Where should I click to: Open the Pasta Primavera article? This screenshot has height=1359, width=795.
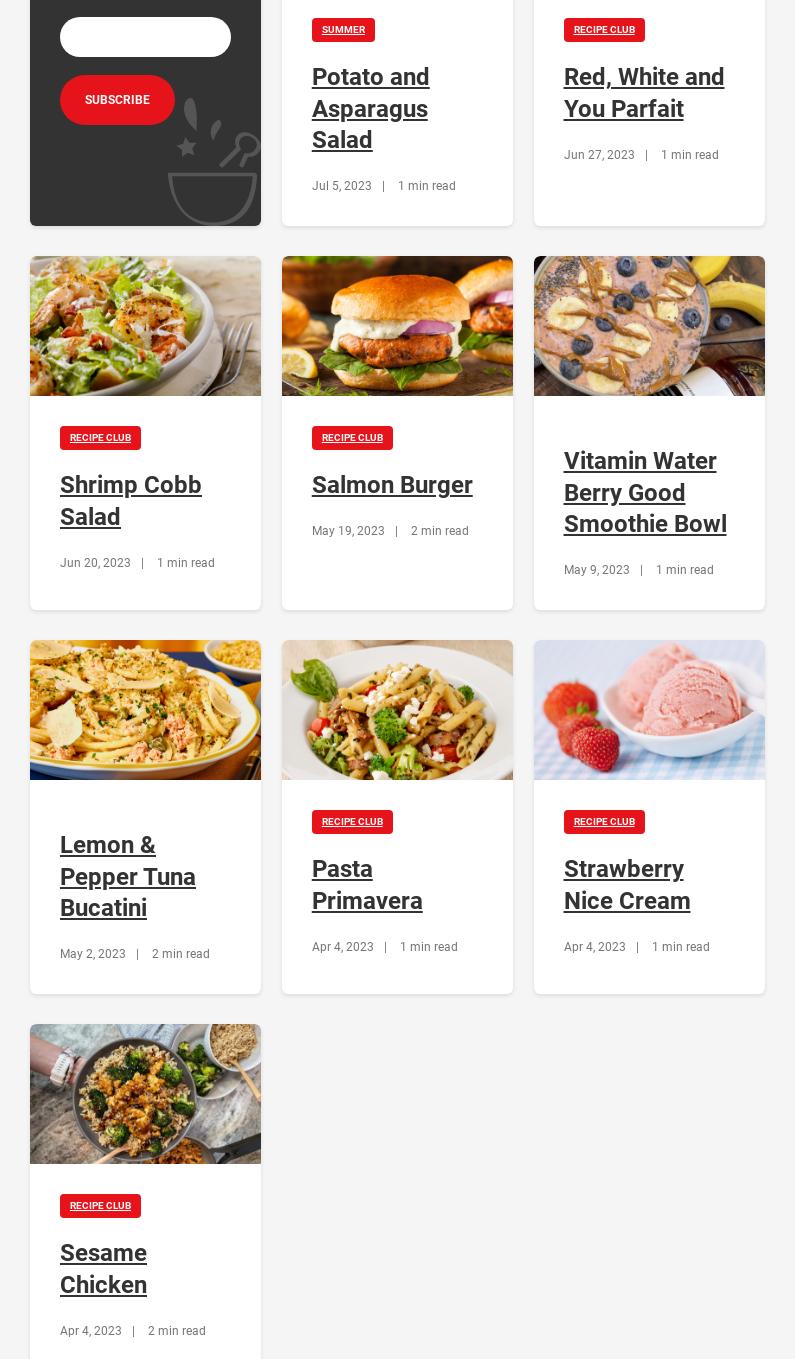(367, 885)
